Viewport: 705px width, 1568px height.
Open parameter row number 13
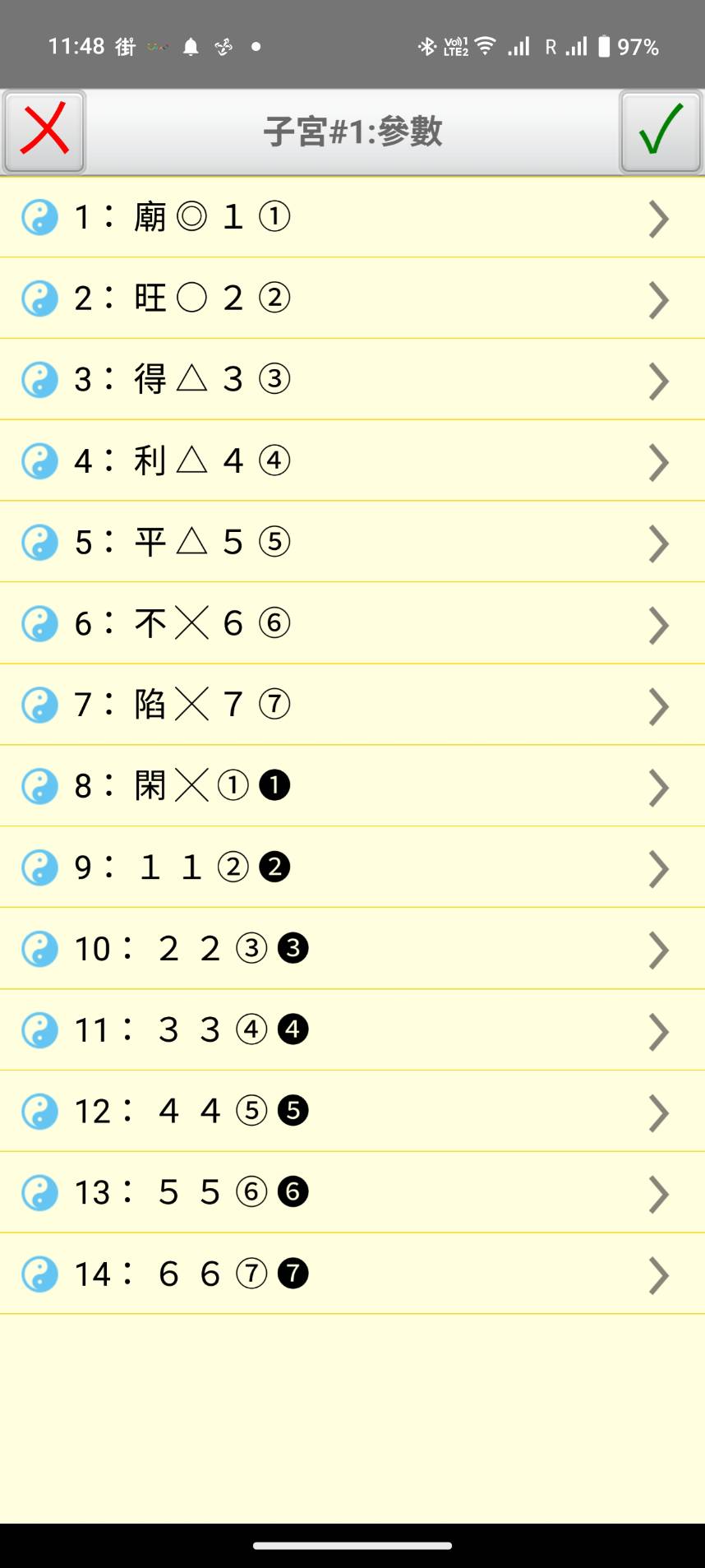(x=352, y=1193)
